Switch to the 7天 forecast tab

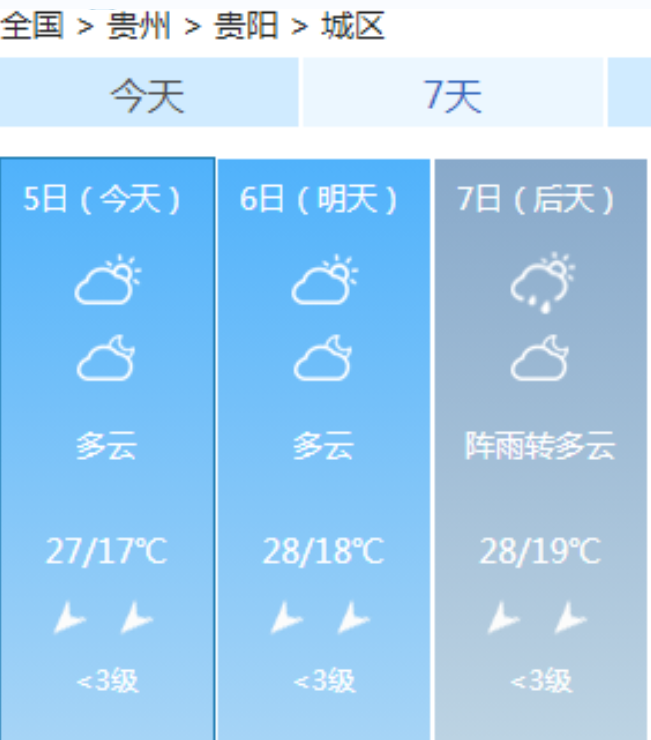pos(452,95)
